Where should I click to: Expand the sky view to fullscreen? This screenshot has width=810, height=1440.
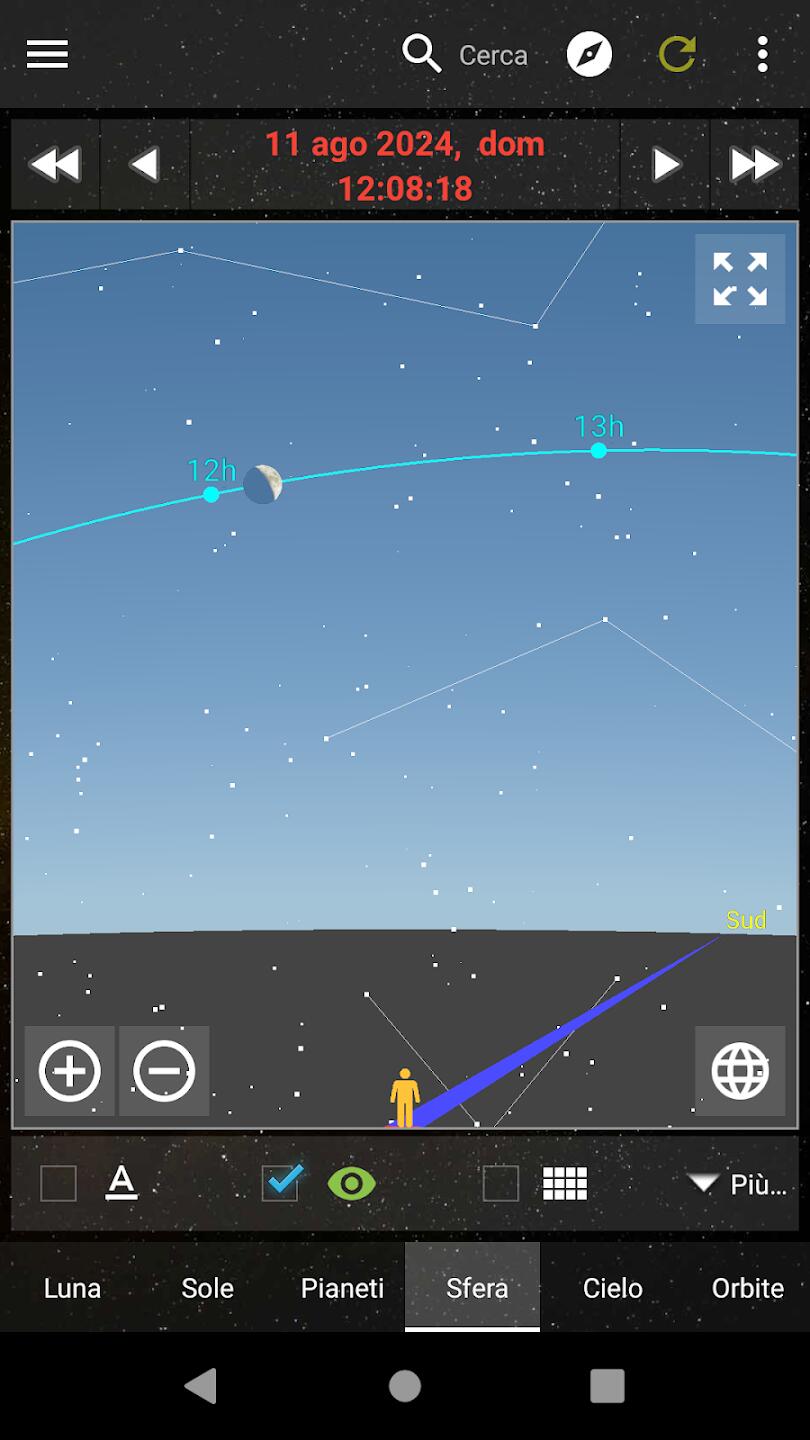coord(740,279)
